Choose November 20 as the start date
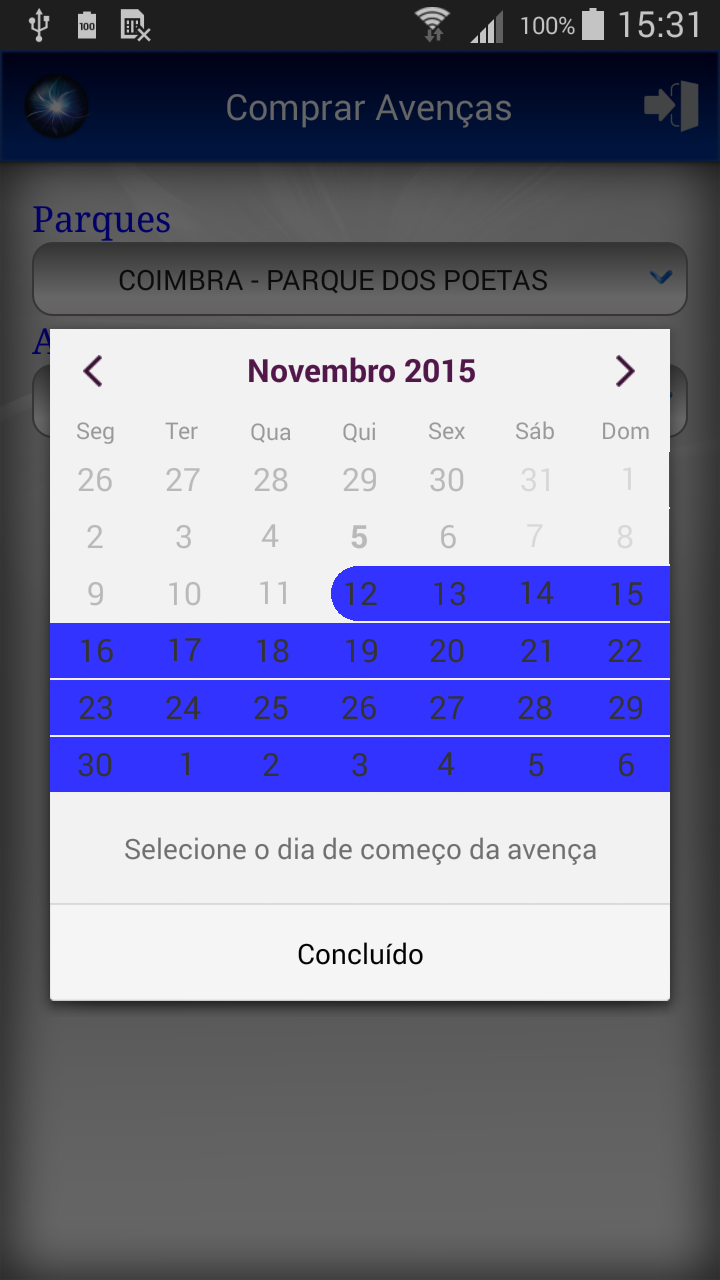720x1280 pixels. (x=447, y=651)
